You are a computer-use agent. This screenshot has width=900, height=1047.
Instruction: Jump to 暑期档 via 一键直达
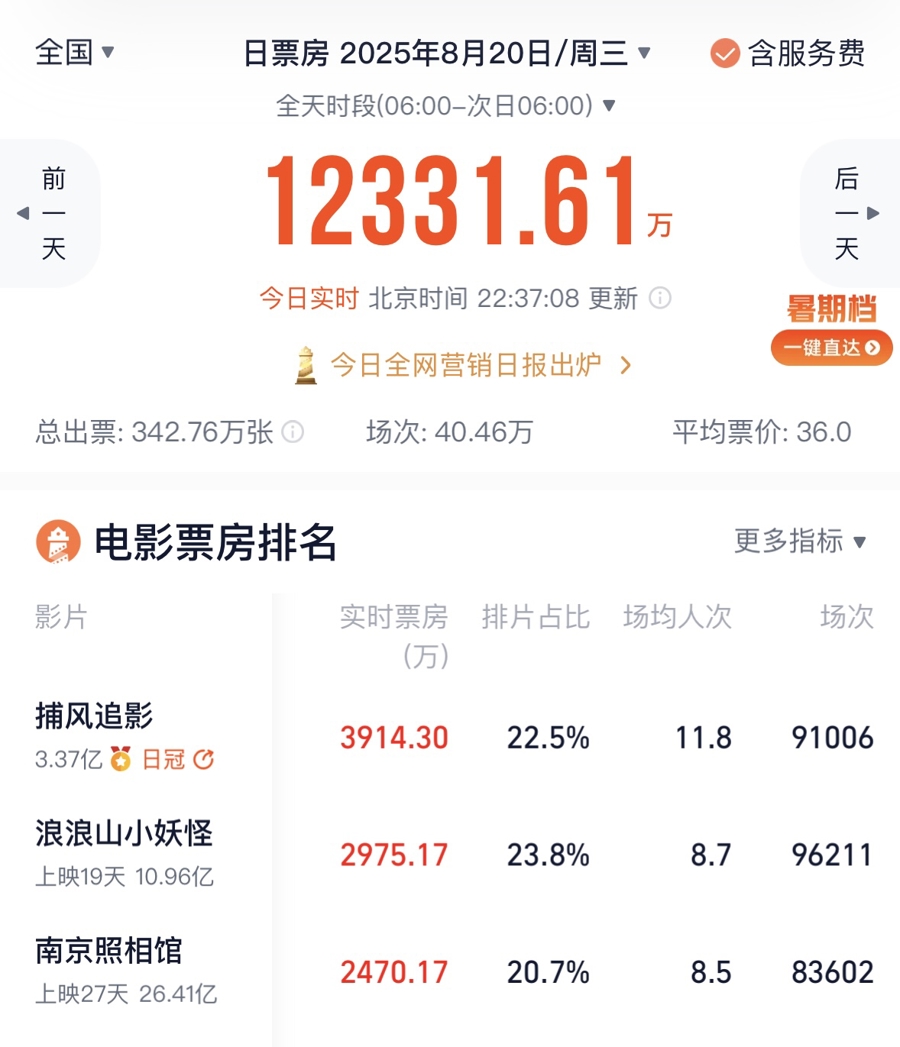[x=831, y=347]
